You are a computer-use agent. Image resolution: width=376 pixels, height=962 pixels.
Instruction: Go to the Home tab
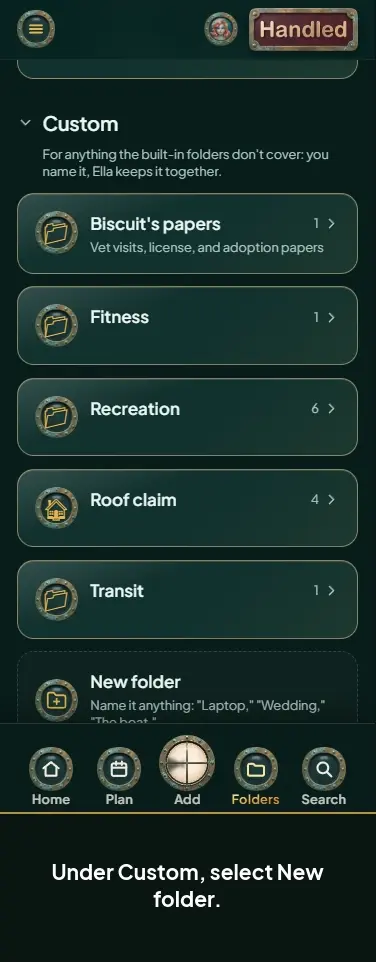50,777
